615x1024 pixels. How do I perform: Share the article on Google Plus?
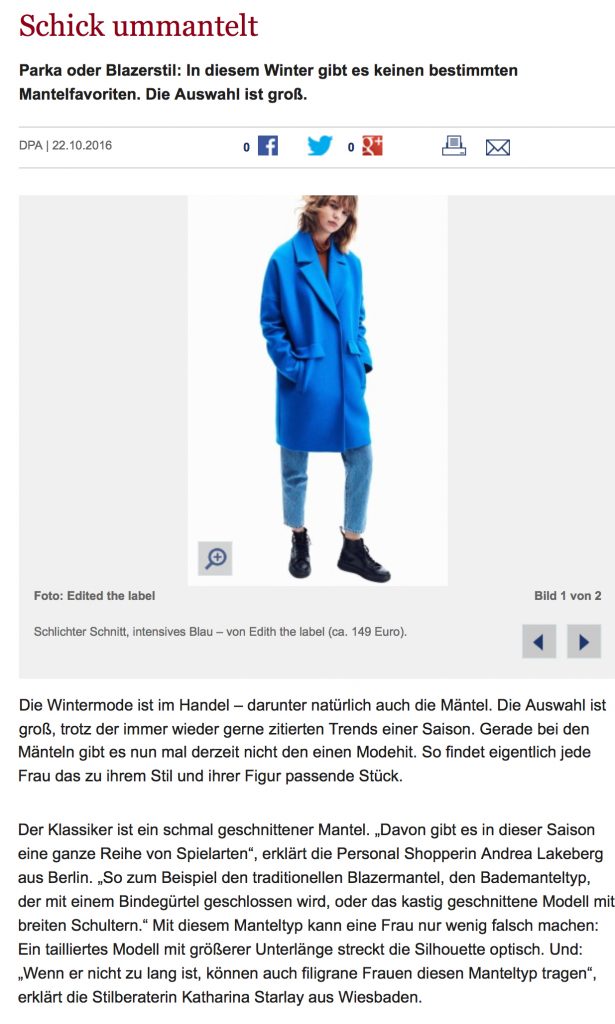coord(372,146)
